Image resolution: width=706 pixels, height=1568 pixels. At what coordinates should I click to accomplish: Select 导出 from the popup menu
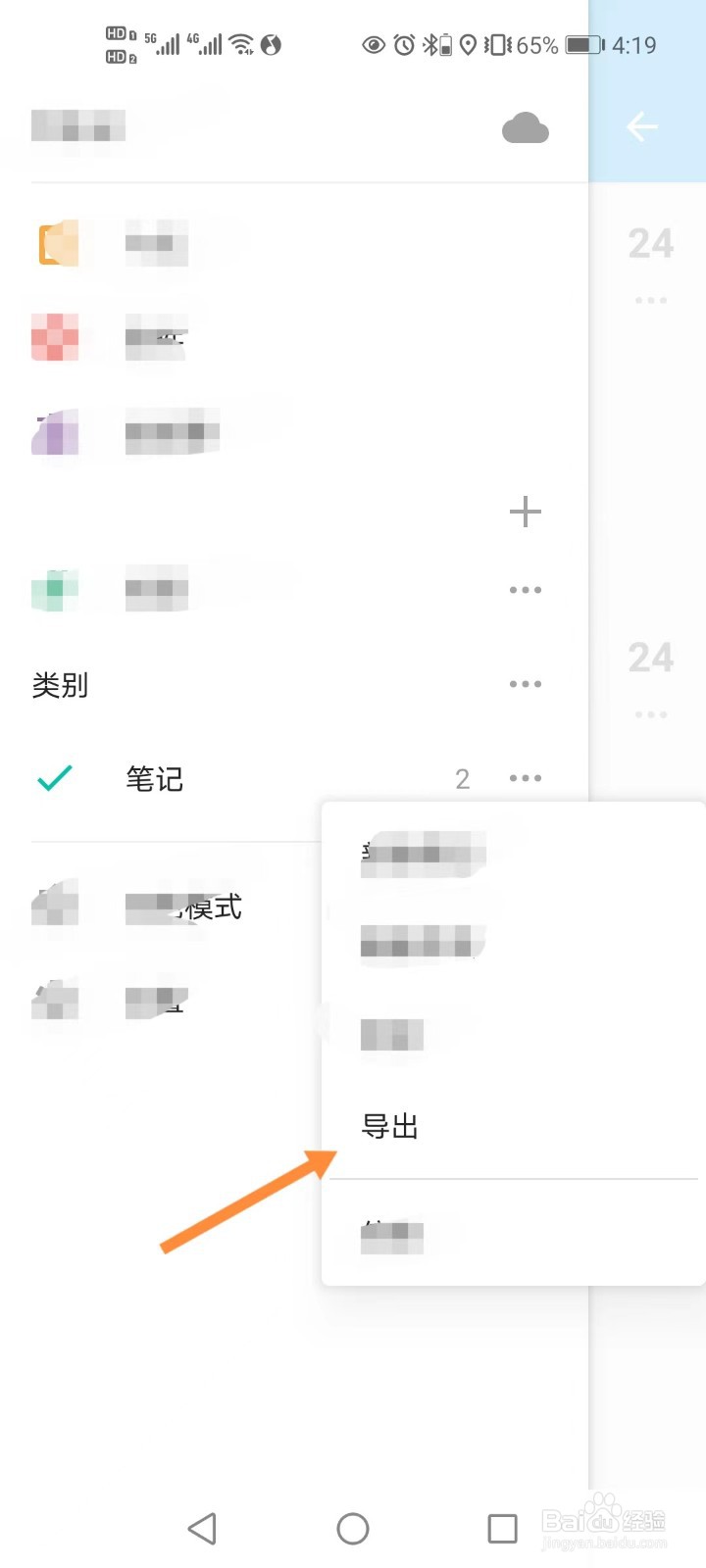(389, 1126)
